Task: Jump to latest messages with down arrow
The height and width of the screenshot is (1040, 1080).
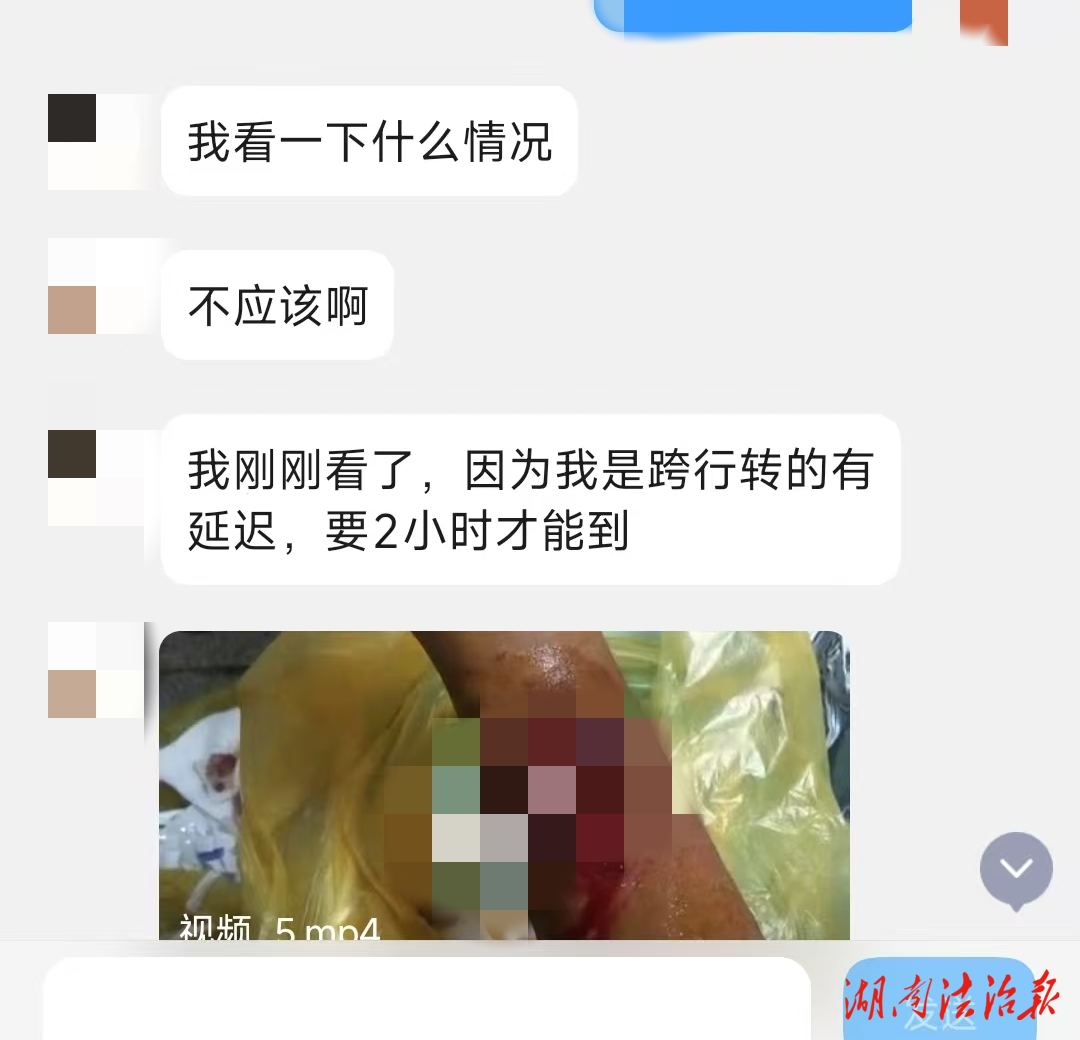Action: pyautogui.click(x=1016, y=869)
